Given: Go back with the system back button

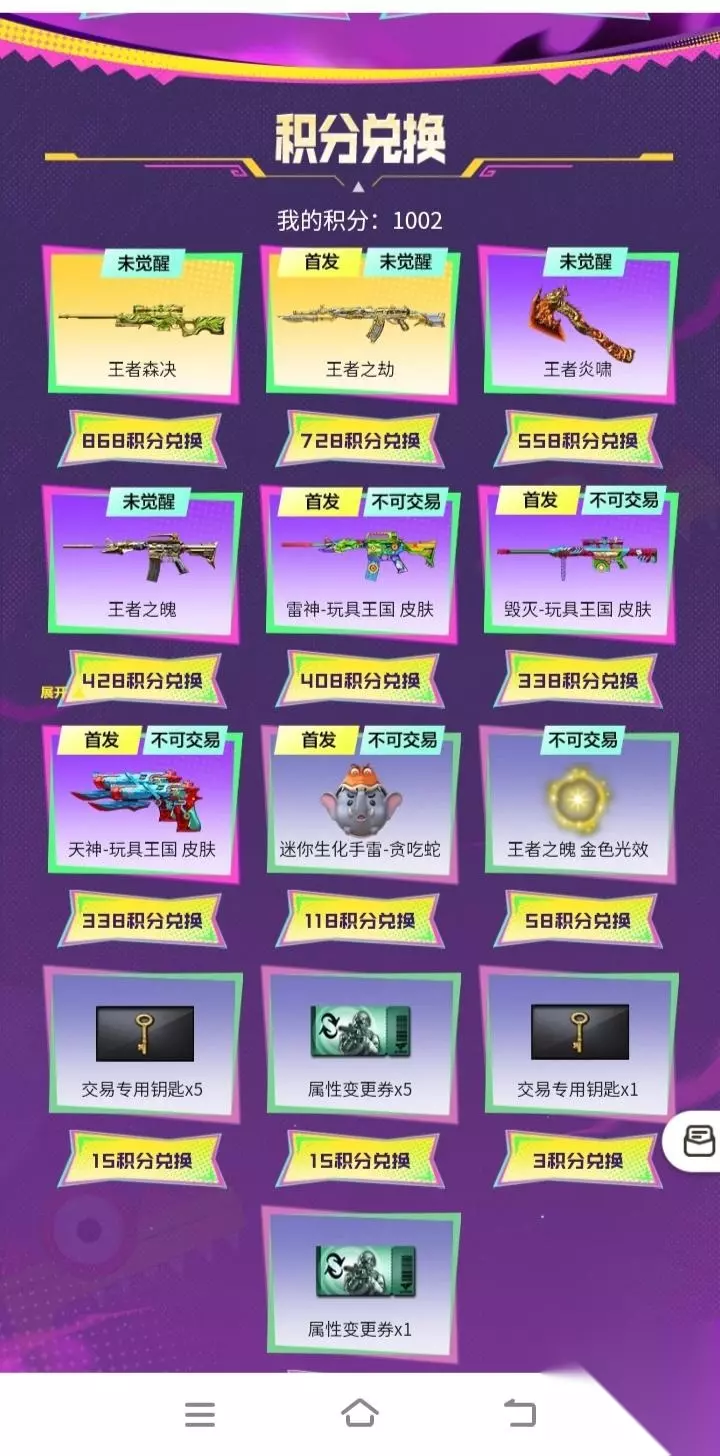Looking at the screenshot, I should pos(520,1413).
